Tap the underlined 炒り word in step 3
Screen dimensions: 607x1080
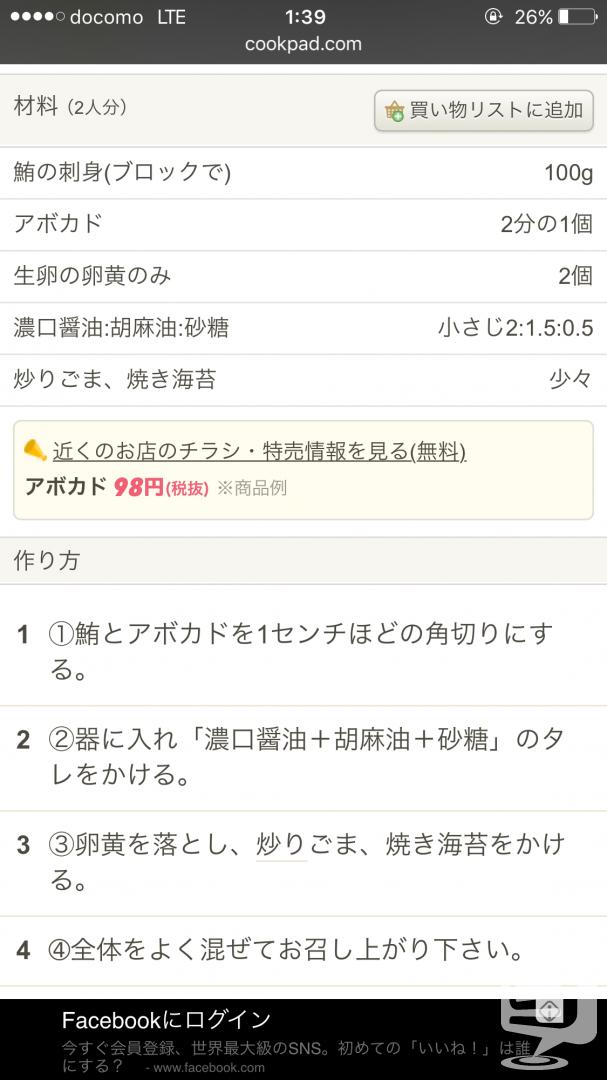(281, 844)
